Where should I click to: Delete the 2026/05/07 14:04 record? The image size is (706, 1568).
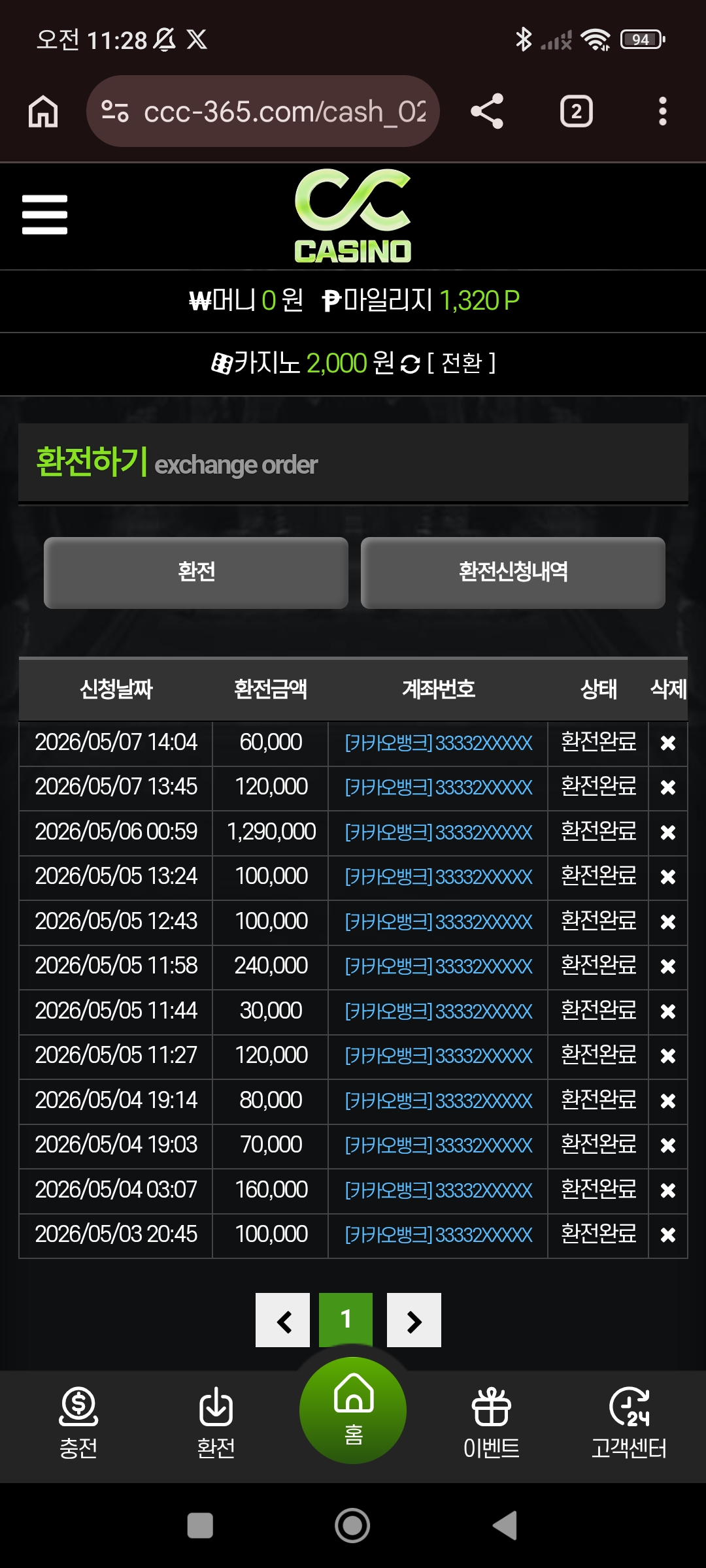tap(668, 743)
